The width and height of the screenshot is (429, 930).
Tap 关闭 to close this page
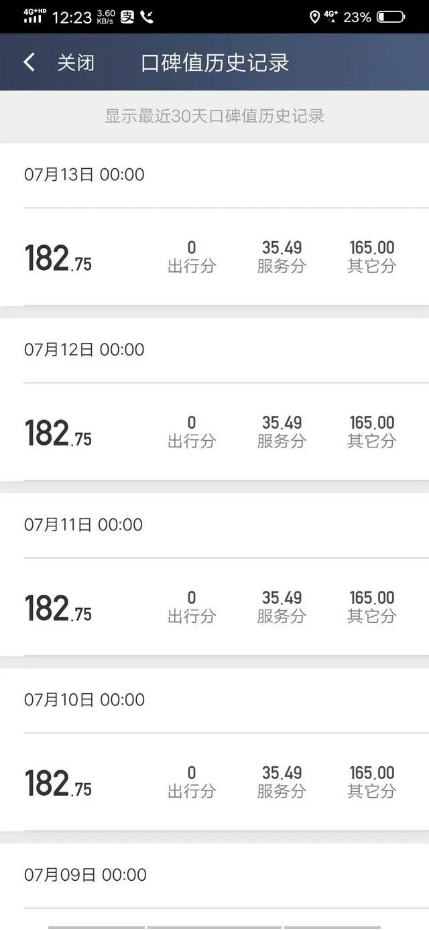(x=75, y=63)
